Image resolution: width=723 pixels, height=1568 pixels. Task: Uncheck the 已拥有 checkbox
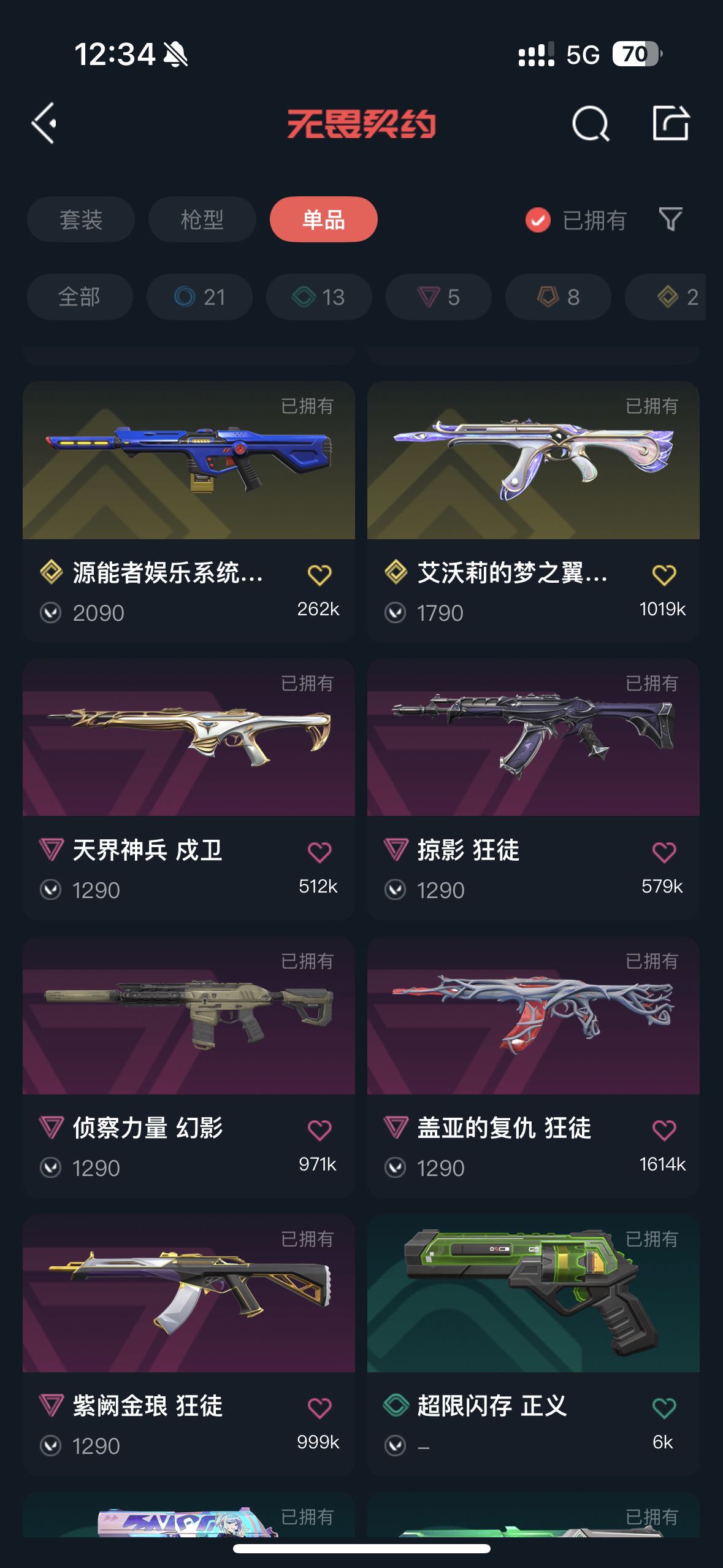coord(538,220)
